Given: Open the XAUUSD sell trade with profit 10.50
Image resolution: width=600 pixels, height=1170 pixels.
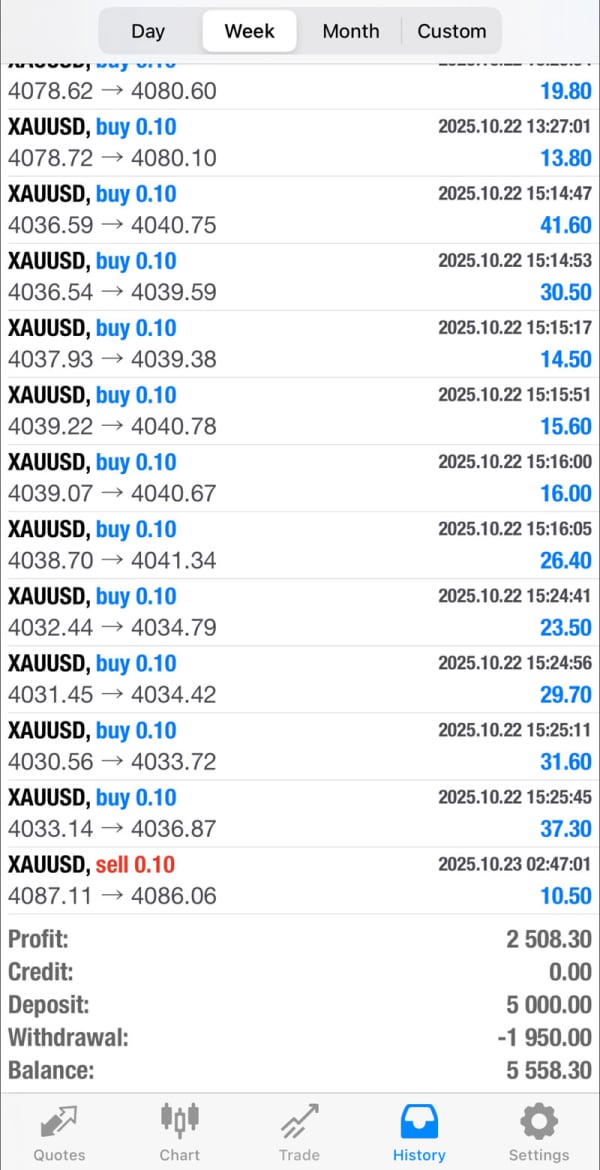Looking at the screenshot, I should (x=300, y=880).
